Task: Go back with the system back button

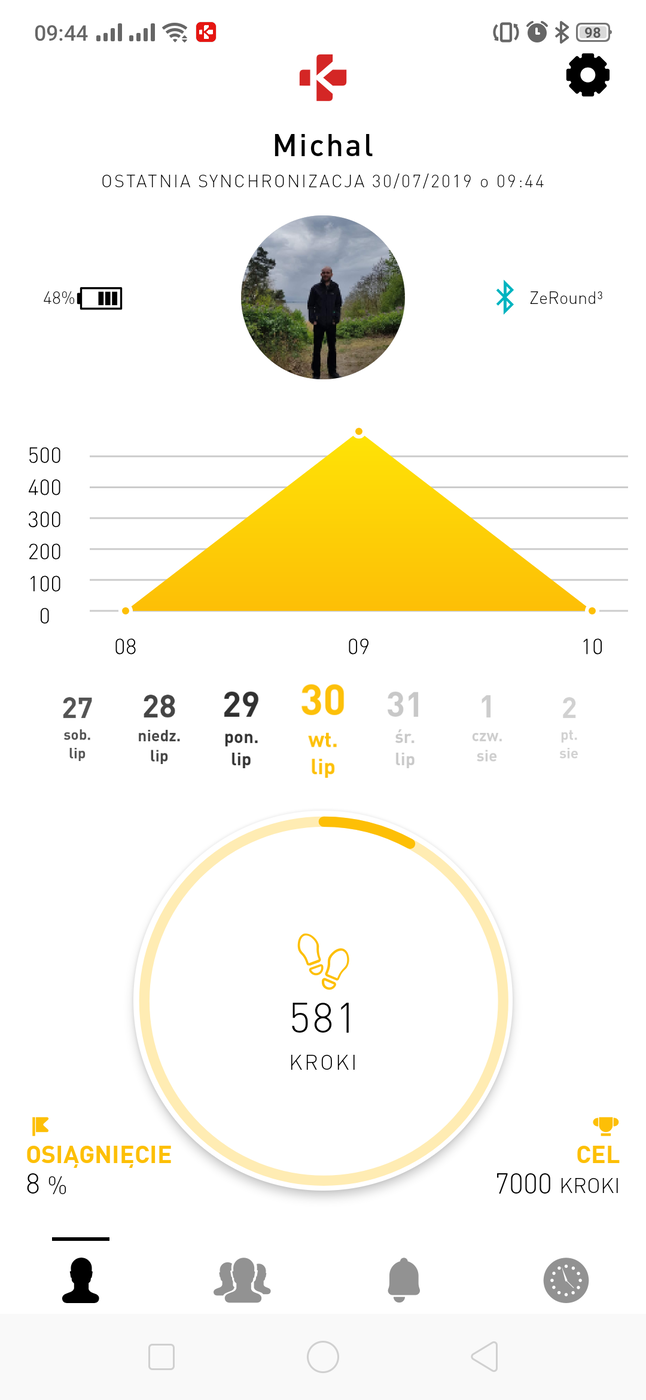Action: pyautogui.click(x=484, y=1357)
